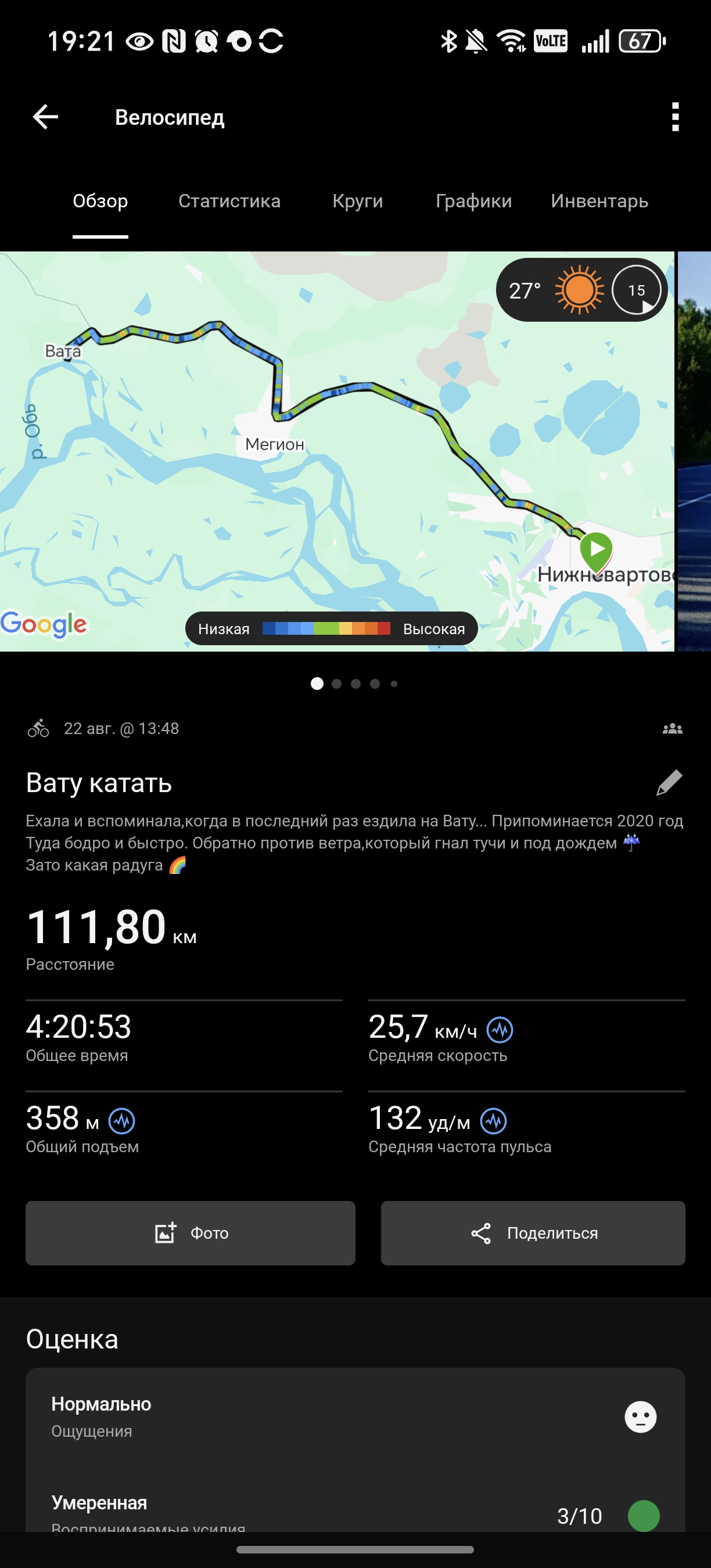Switch to the Статистика tab
The image size is (711, 1568).
pyautogui.click(x=229, y=201)
